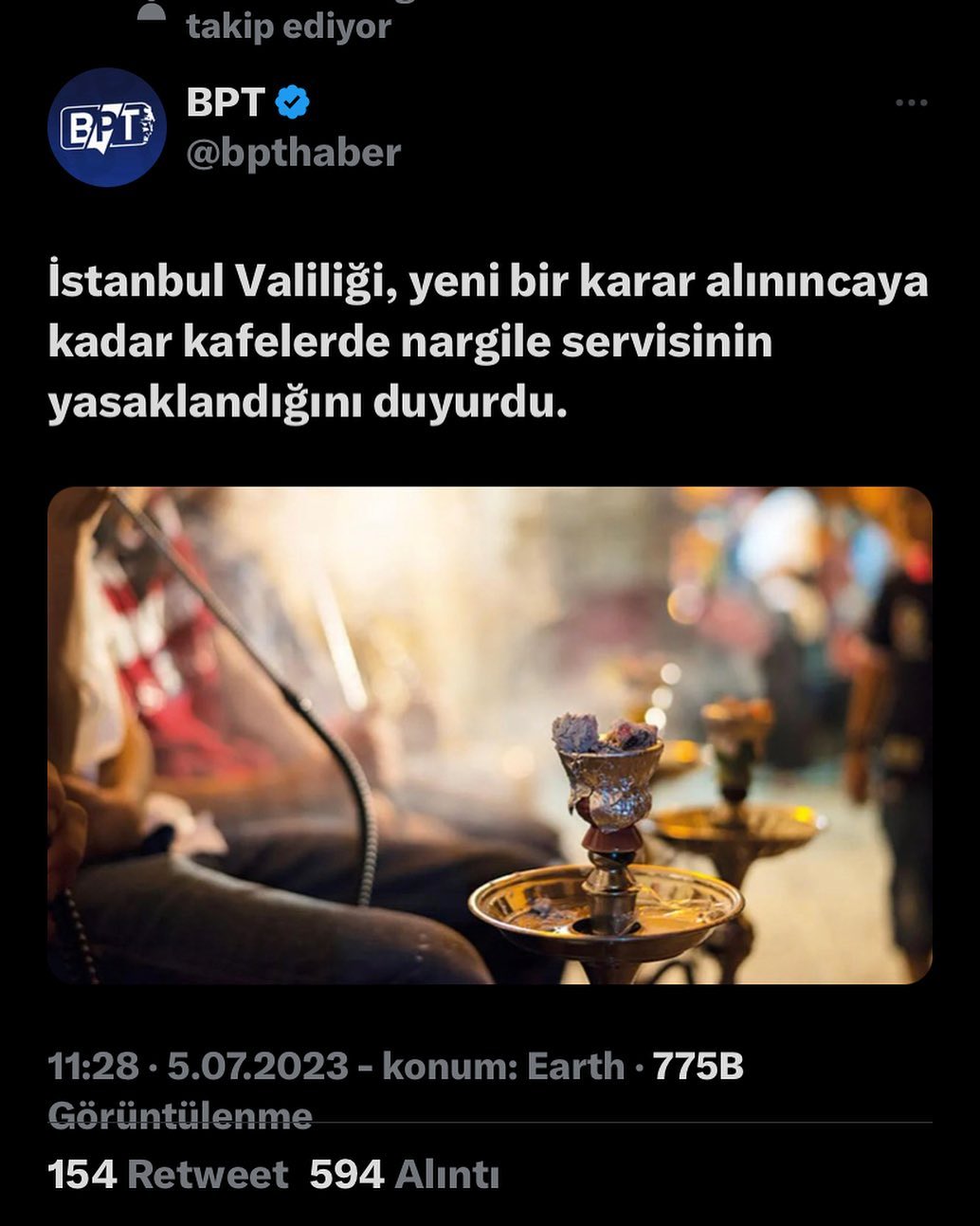The height and width of the screenshot is (1226, 980).
Task: View the list of 154 Retweets
Action: tap(168, 1175)
